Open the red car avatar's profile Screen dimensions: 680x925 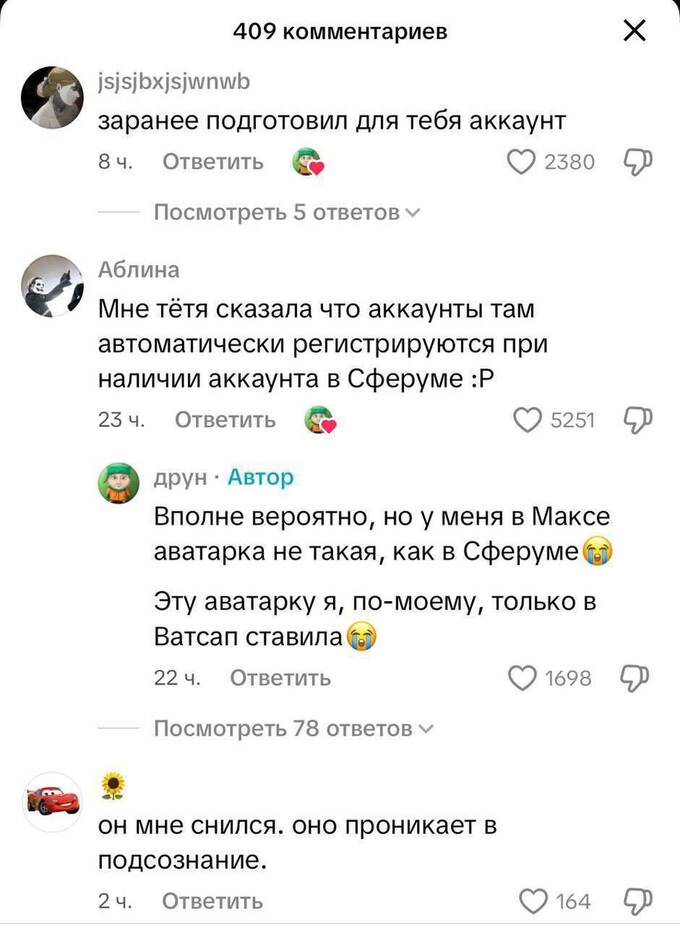tap(52, 800)
